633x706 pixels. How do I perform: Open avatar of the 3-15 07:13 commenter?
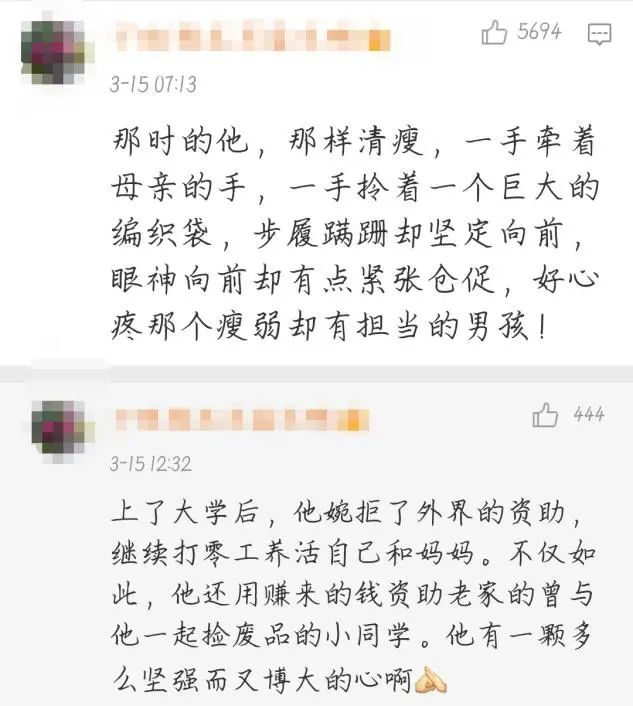[55, 52]
